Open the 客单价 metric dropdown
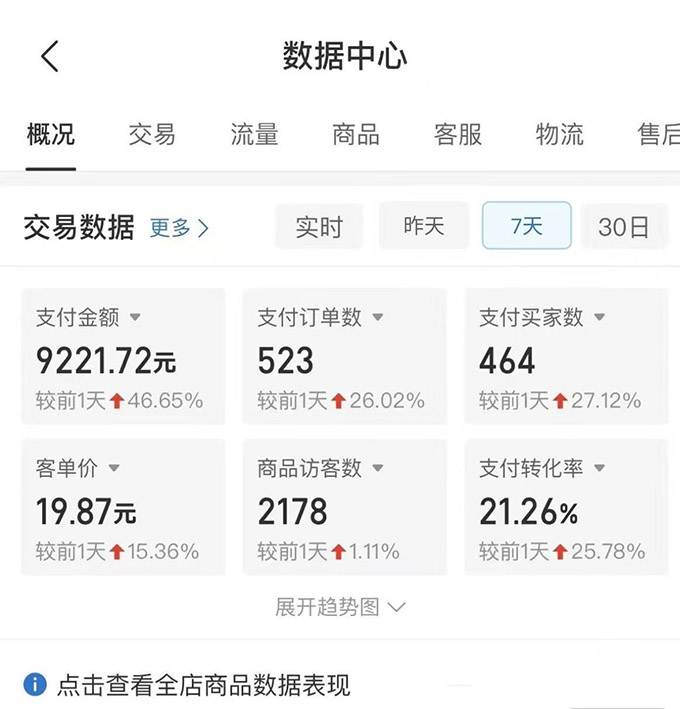Image resolution: width=680 pixels, height=709 pixels. [114, 468]
